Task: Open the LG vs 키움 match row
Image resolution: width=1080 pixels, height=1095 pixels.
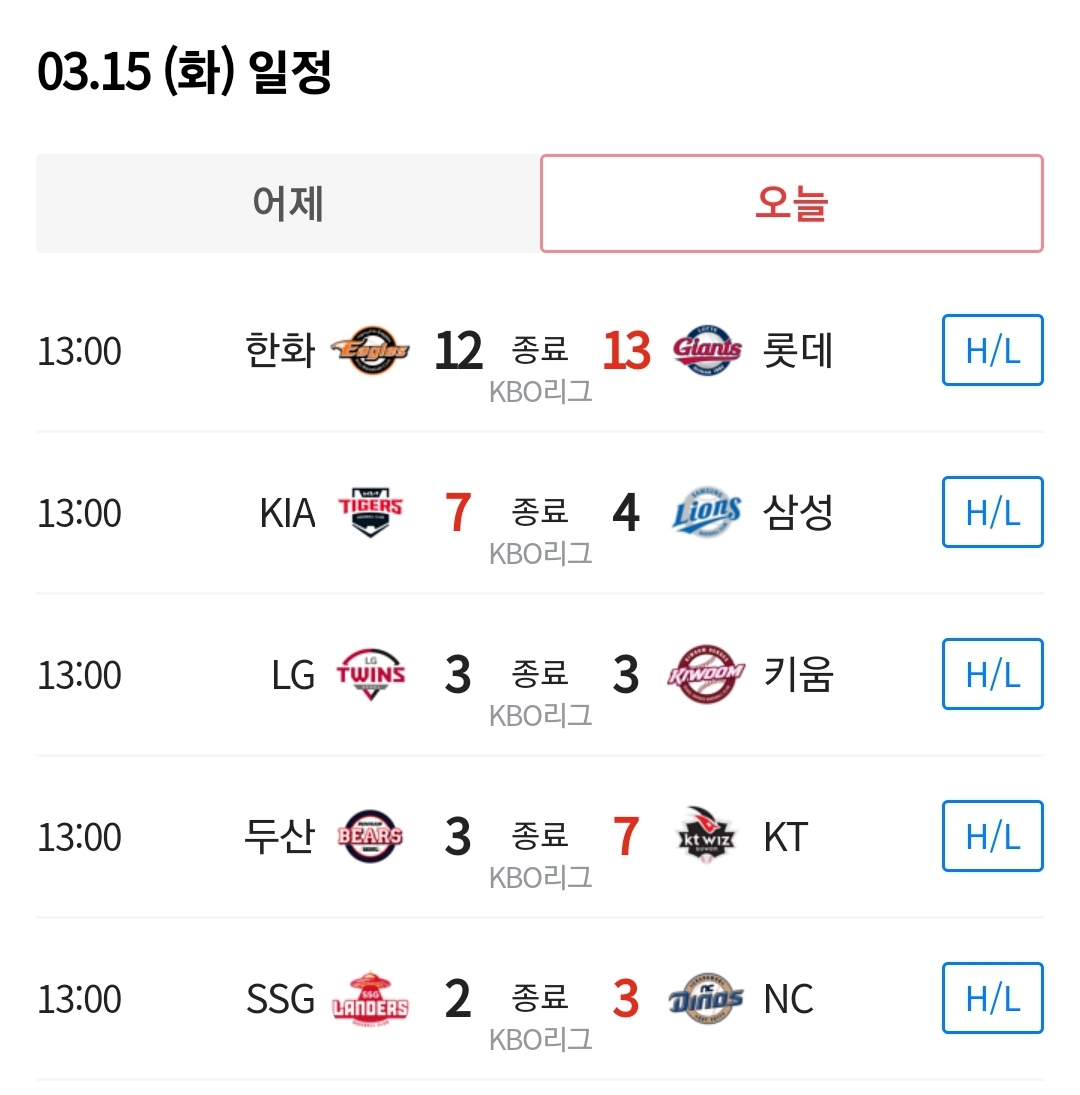Action: (x=540, y=675)
